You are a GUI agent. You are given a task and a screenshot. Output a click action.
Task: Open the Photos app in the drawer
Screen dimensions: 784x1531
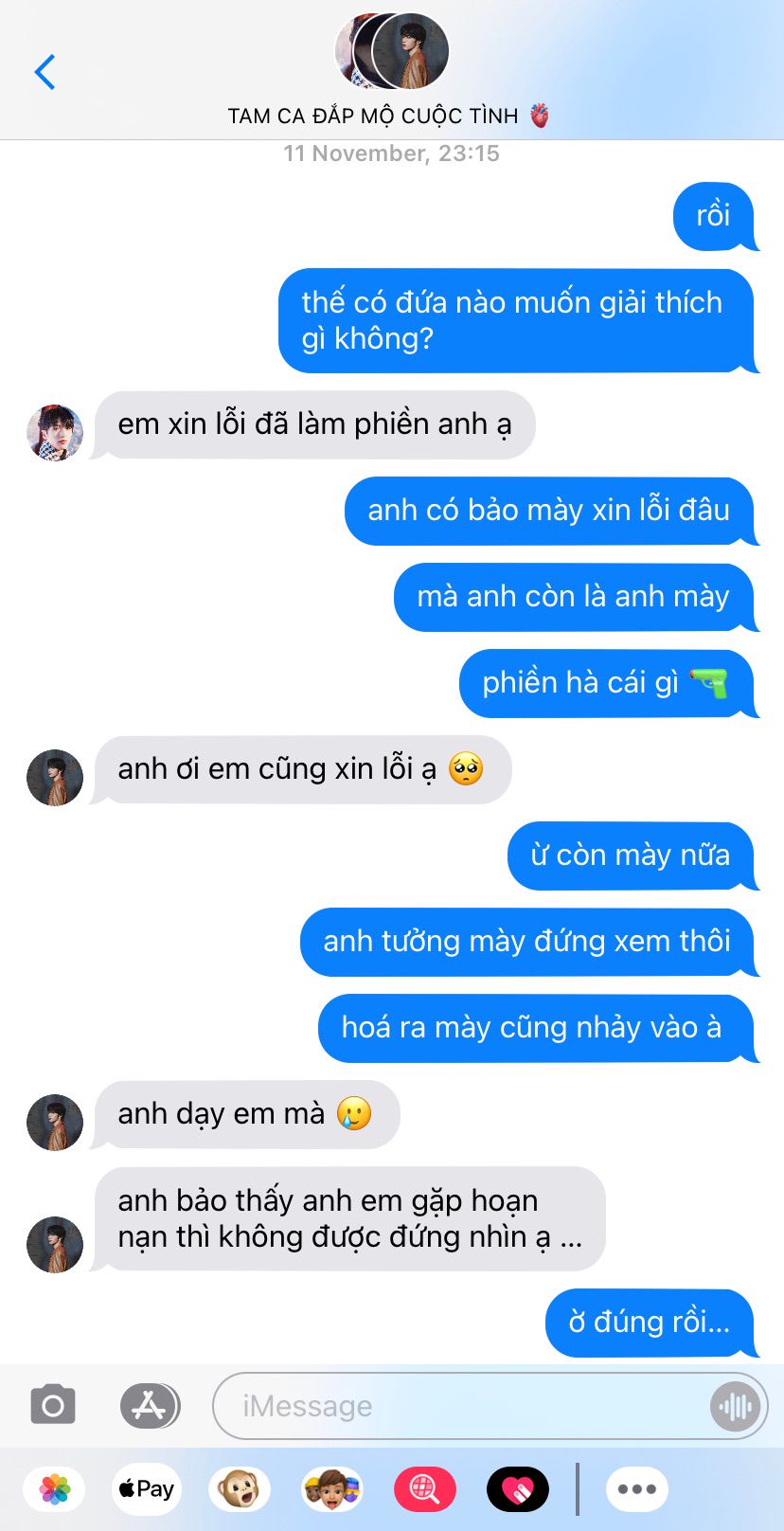tap(55, 1489)
